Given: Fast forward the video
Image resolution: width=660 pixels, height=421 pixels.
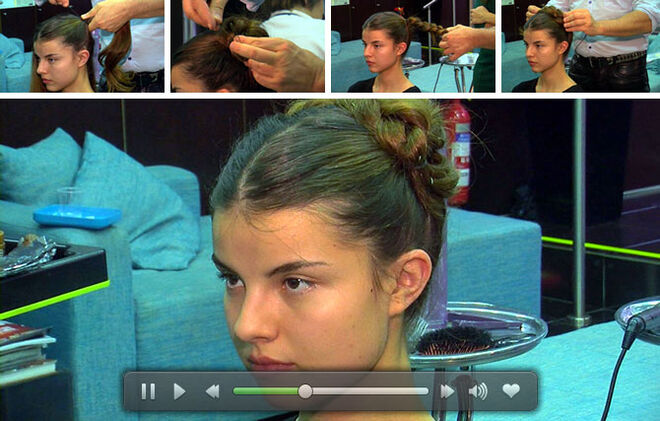Looking at the screenshot, I should (447, 391).
